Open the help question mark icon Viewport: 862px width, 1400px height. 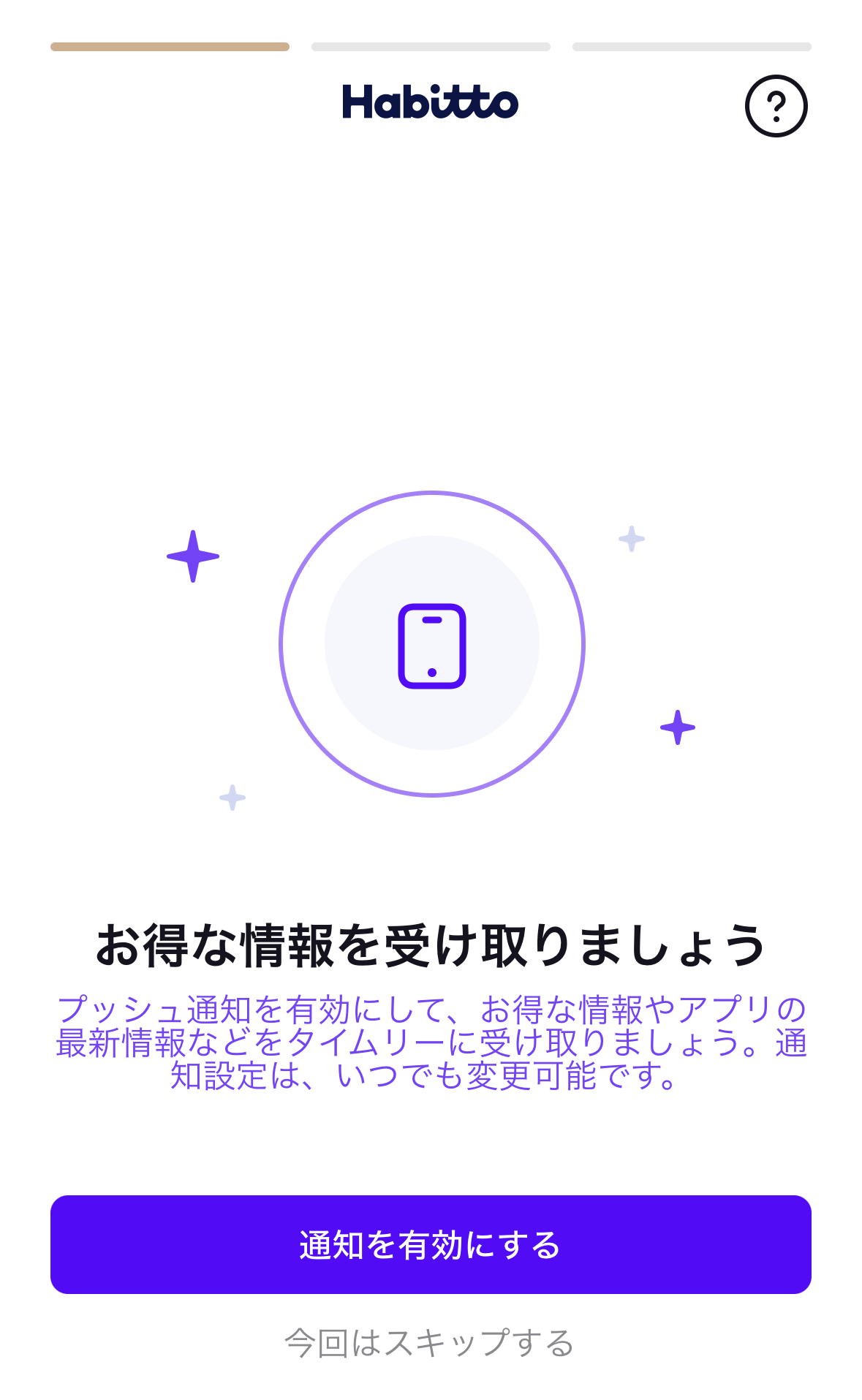click(x=776, y=106)
